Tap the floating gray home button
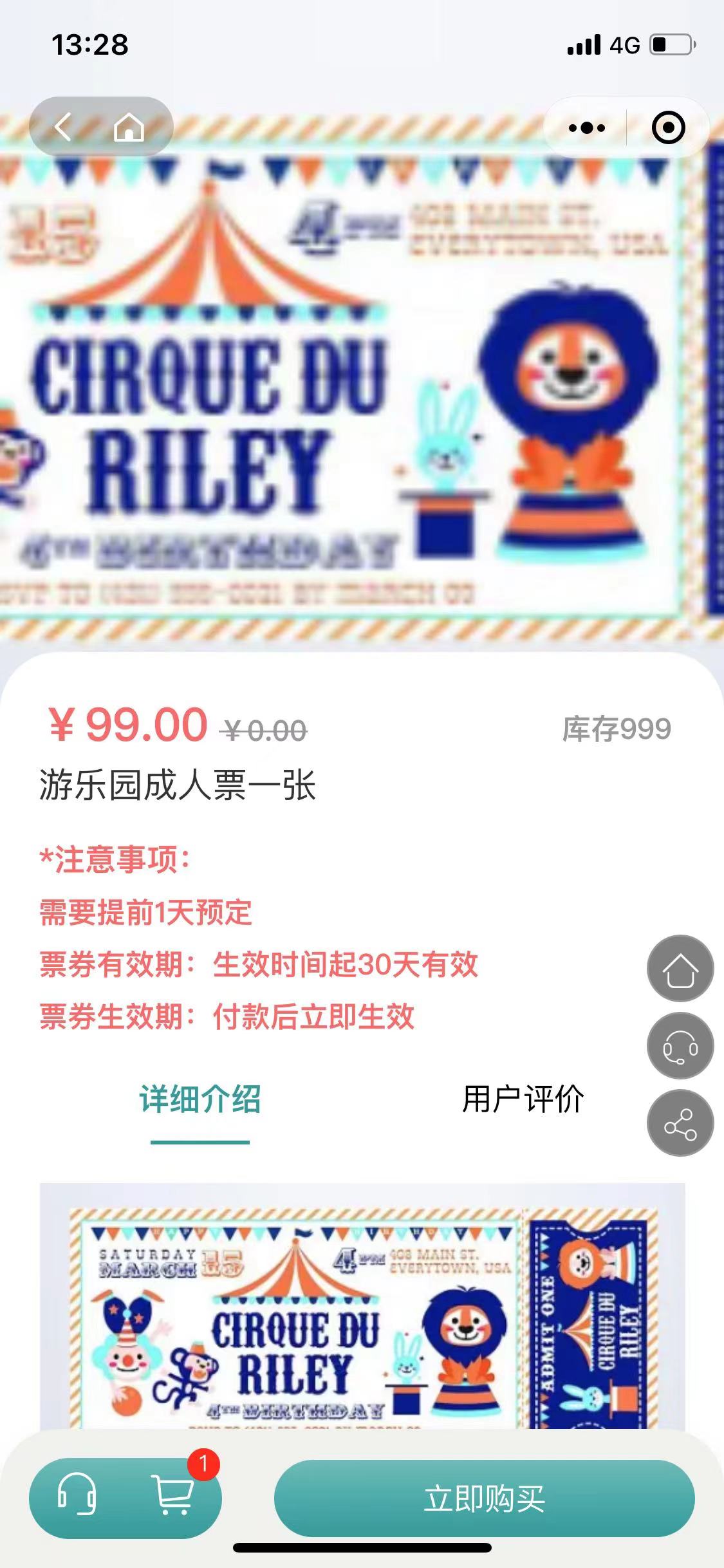Screen dimensions: 724x1568 (680, 969)
